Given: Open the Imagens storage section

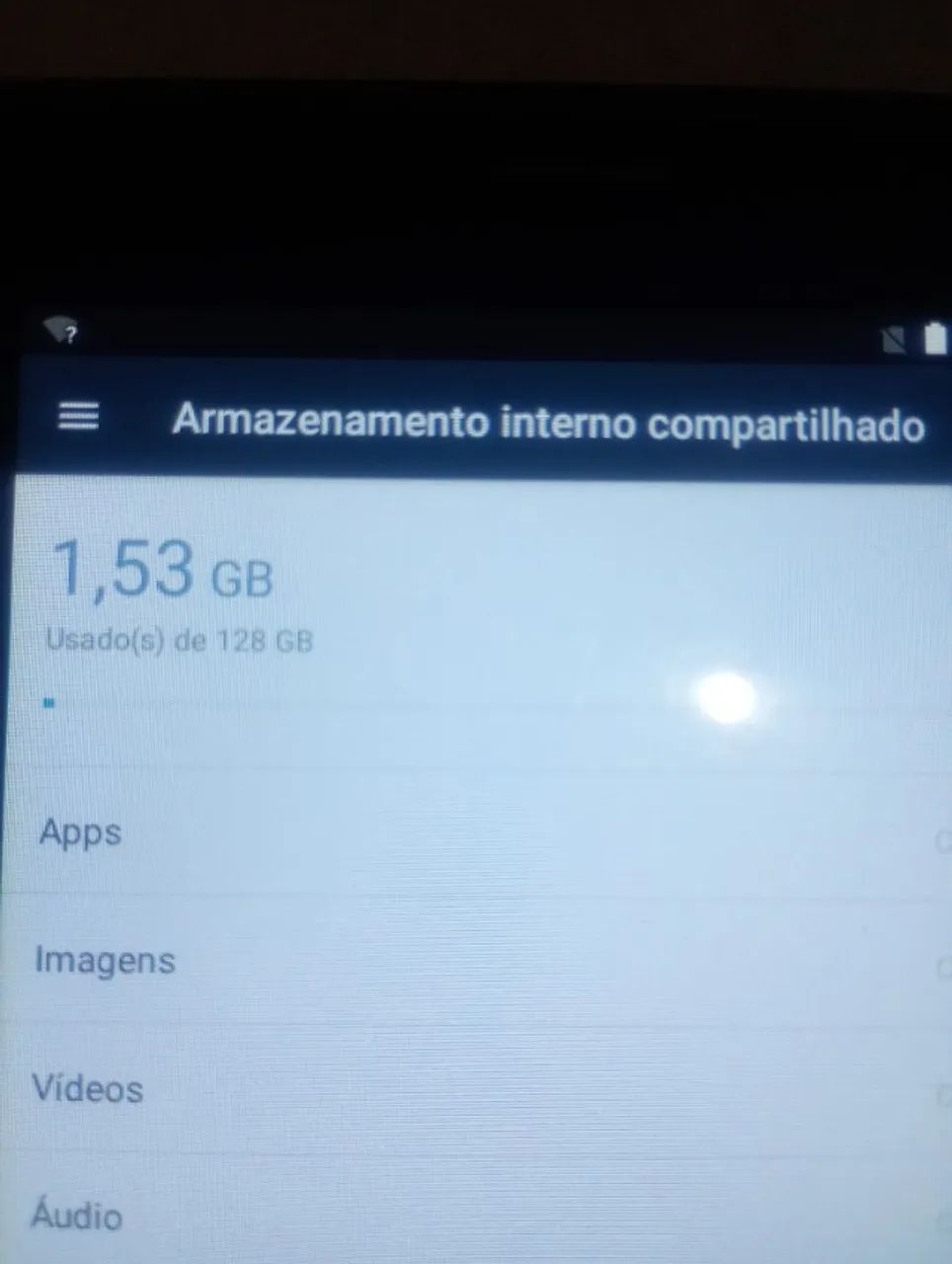Looking at the screenshot, I should [106, 960].
